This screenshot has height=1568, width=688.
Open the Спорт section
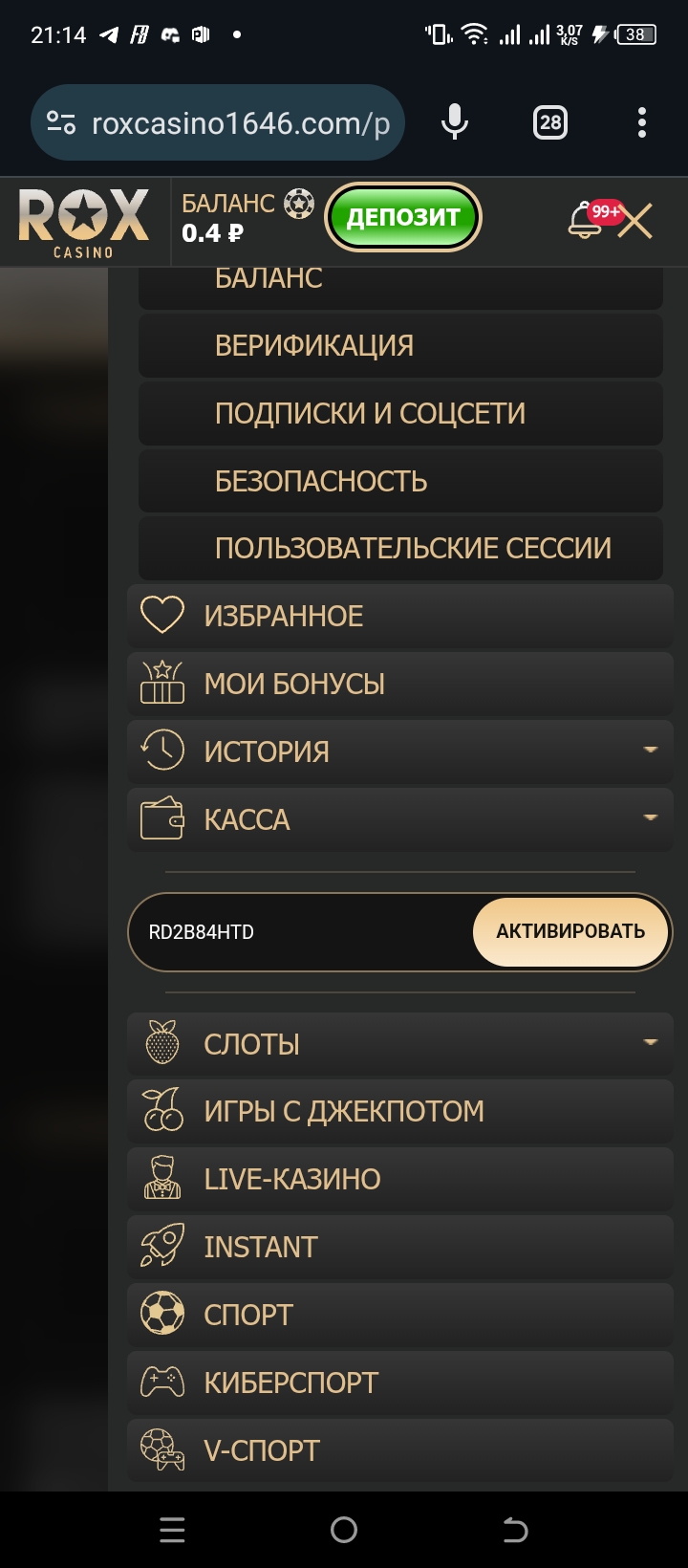pos(399,1316)
